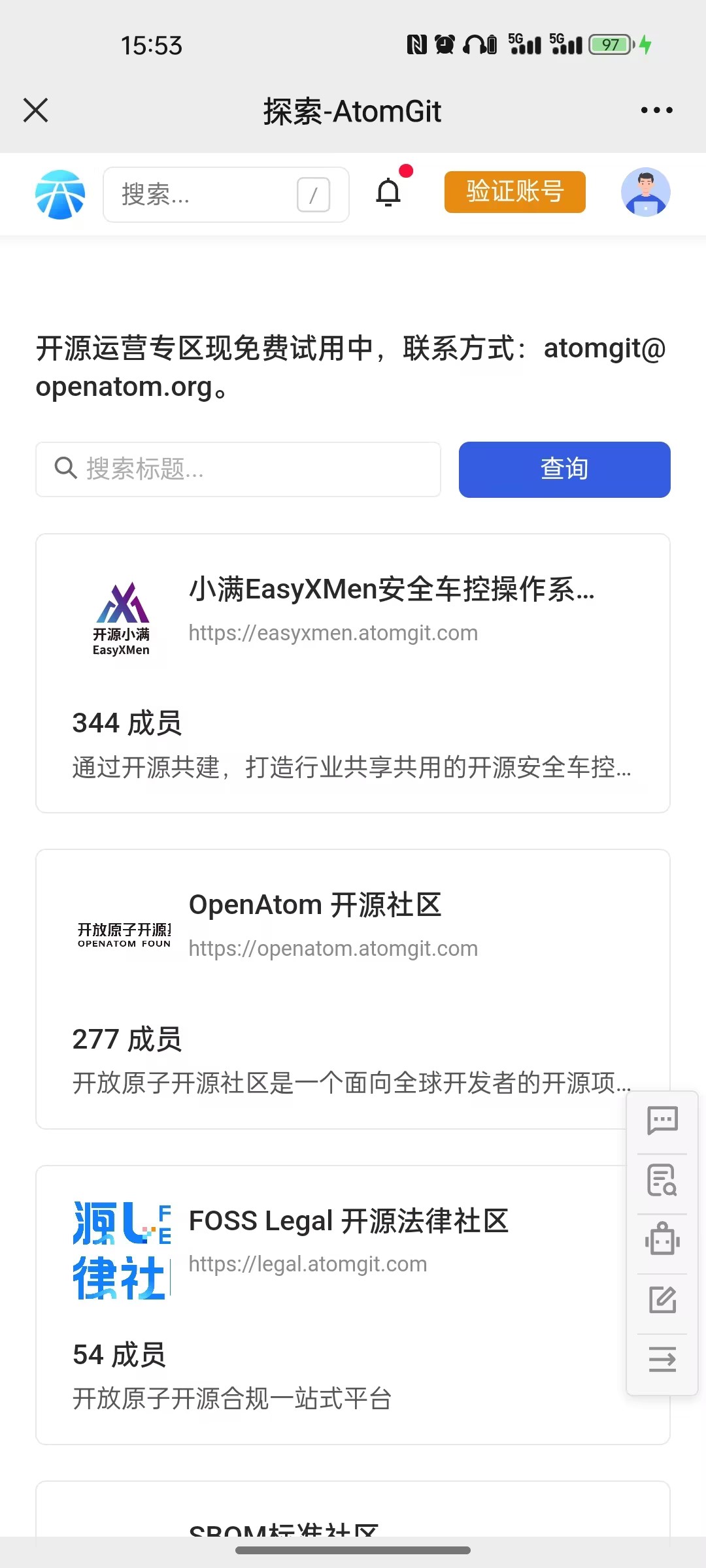This screenshot has width=706, height=1568.
Task: Open the 小满EasyXMen community card
Action: tap(353, 673)
